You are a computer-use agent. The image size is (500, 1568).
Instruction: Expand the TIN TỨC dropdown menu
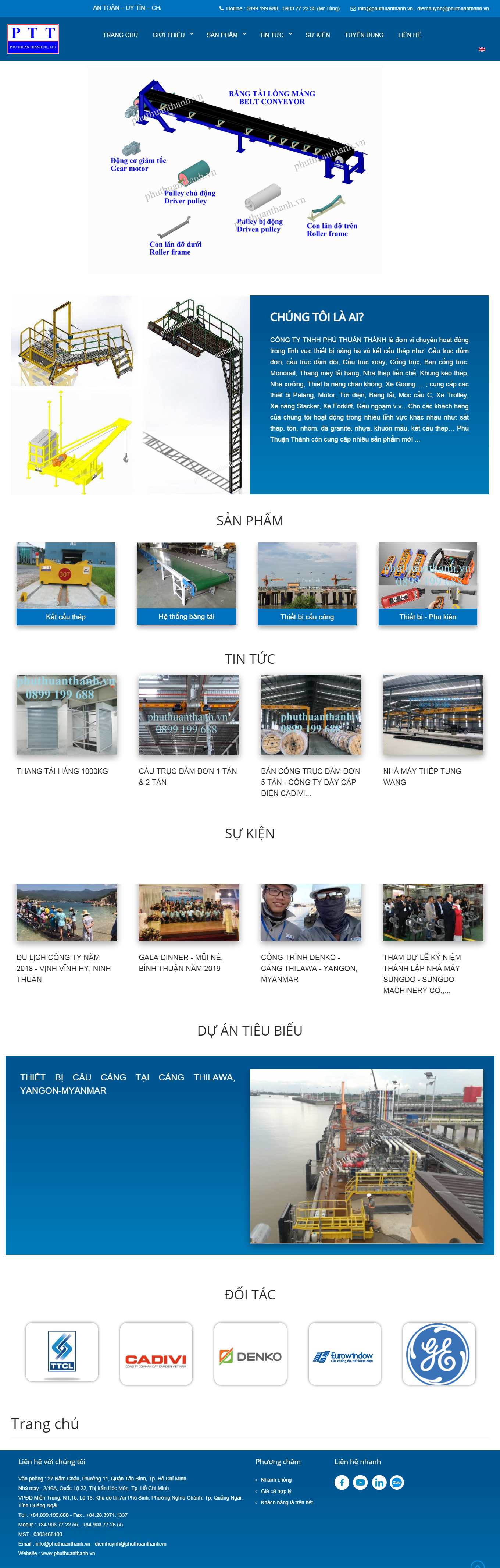click(275, 35)
